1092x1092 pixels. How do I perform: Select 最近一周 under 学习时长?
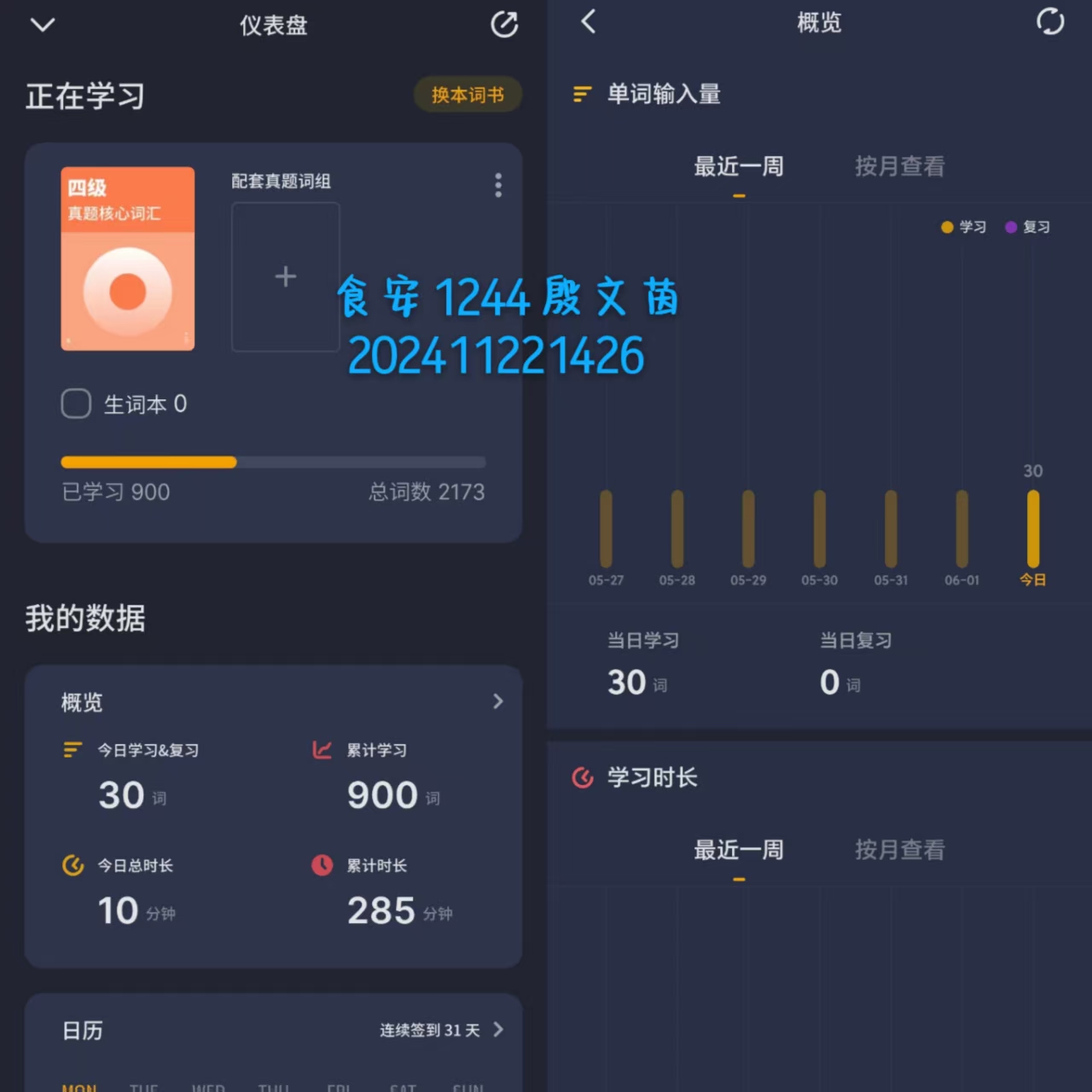[x=739, y=850]
